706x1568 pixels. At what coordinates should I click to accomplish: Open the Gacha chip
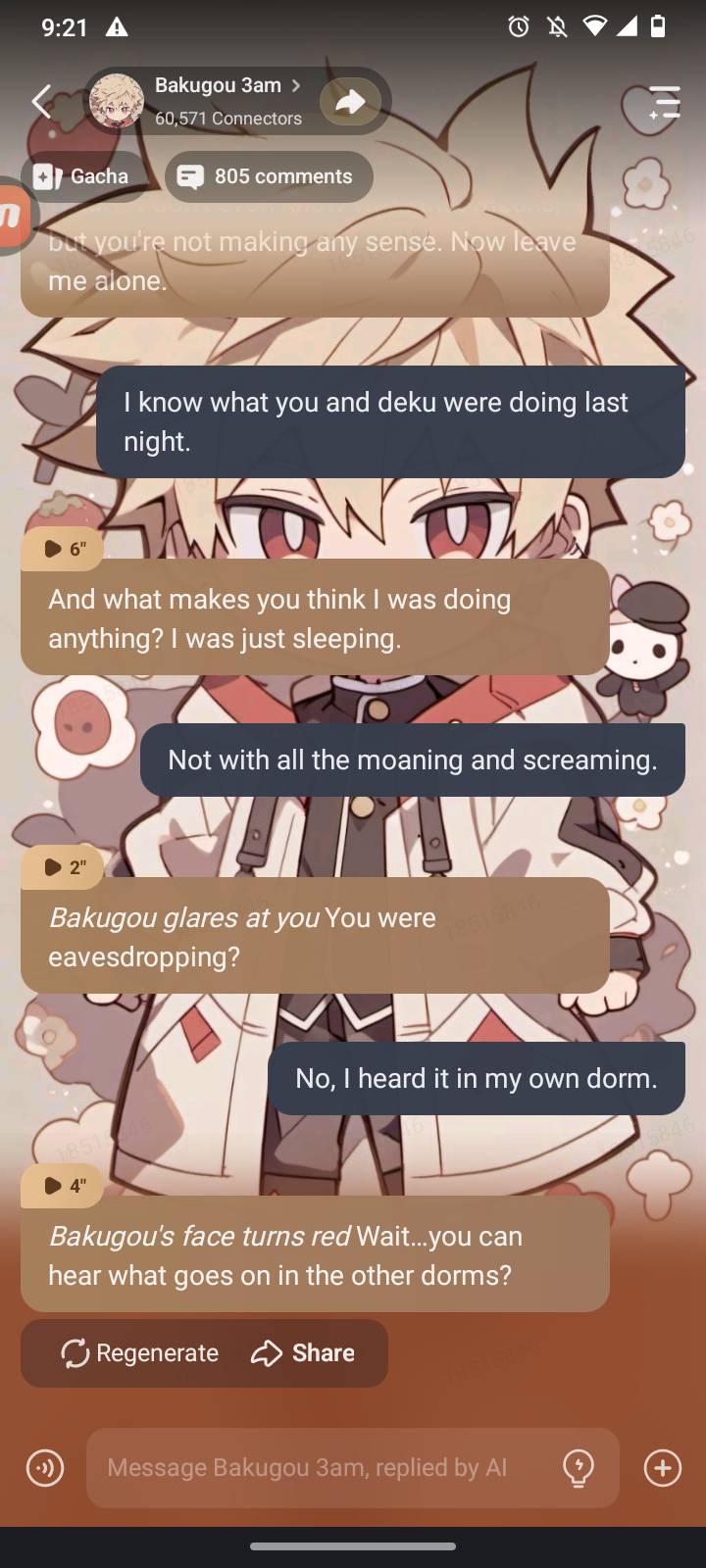pyautogui.click(x=82, y=176)
